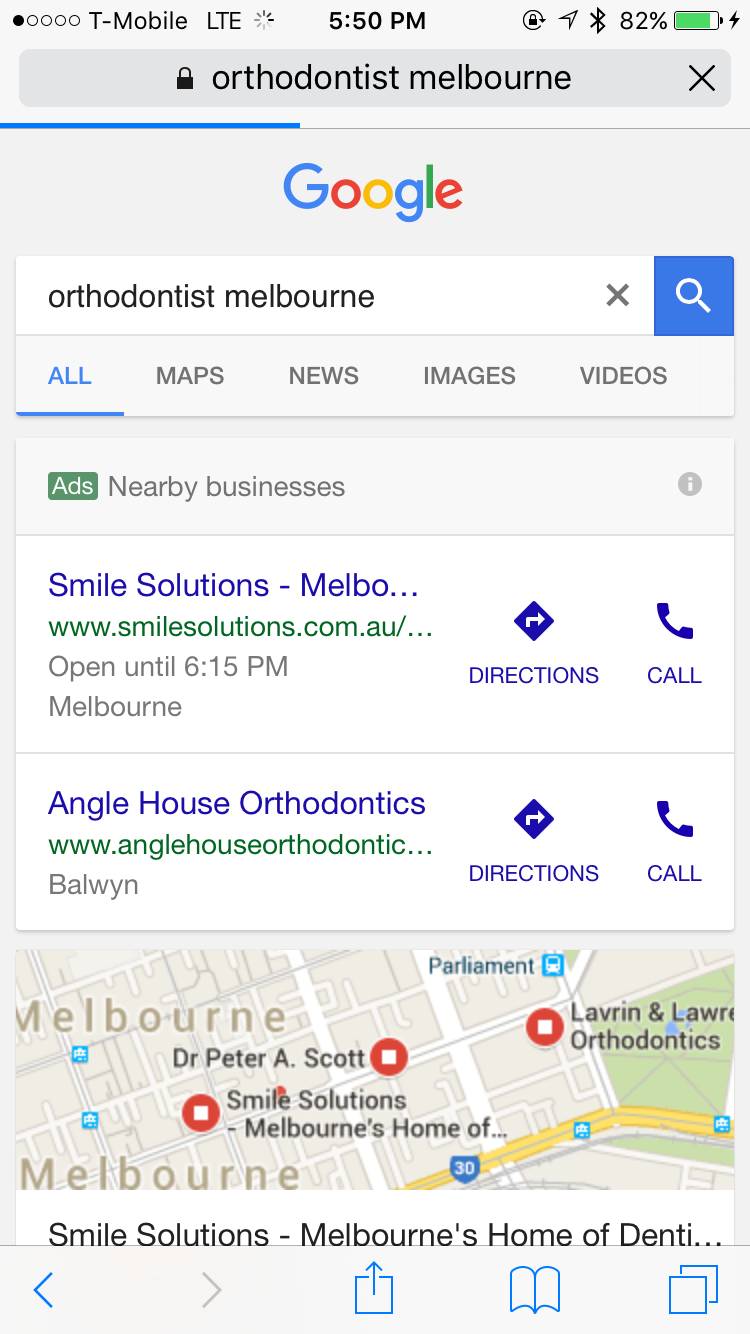Stop loading via the address bar X
The height and width of the screenshot is (1334, 750).
coord(702,78)
